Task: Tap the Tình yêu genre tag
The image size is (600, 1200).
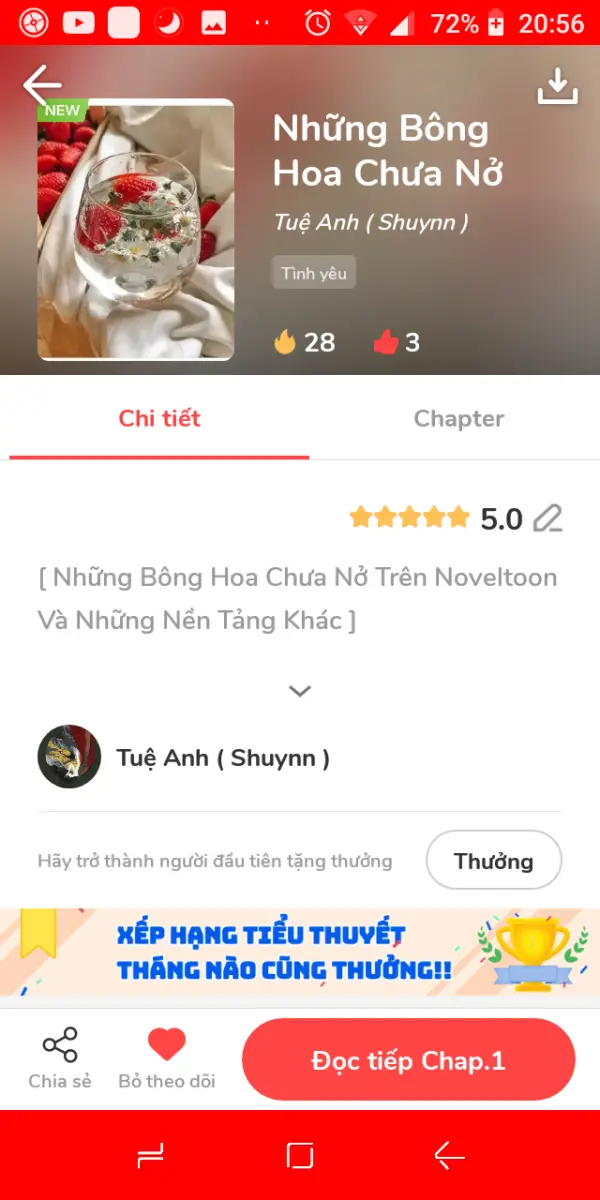Action: 313,273
